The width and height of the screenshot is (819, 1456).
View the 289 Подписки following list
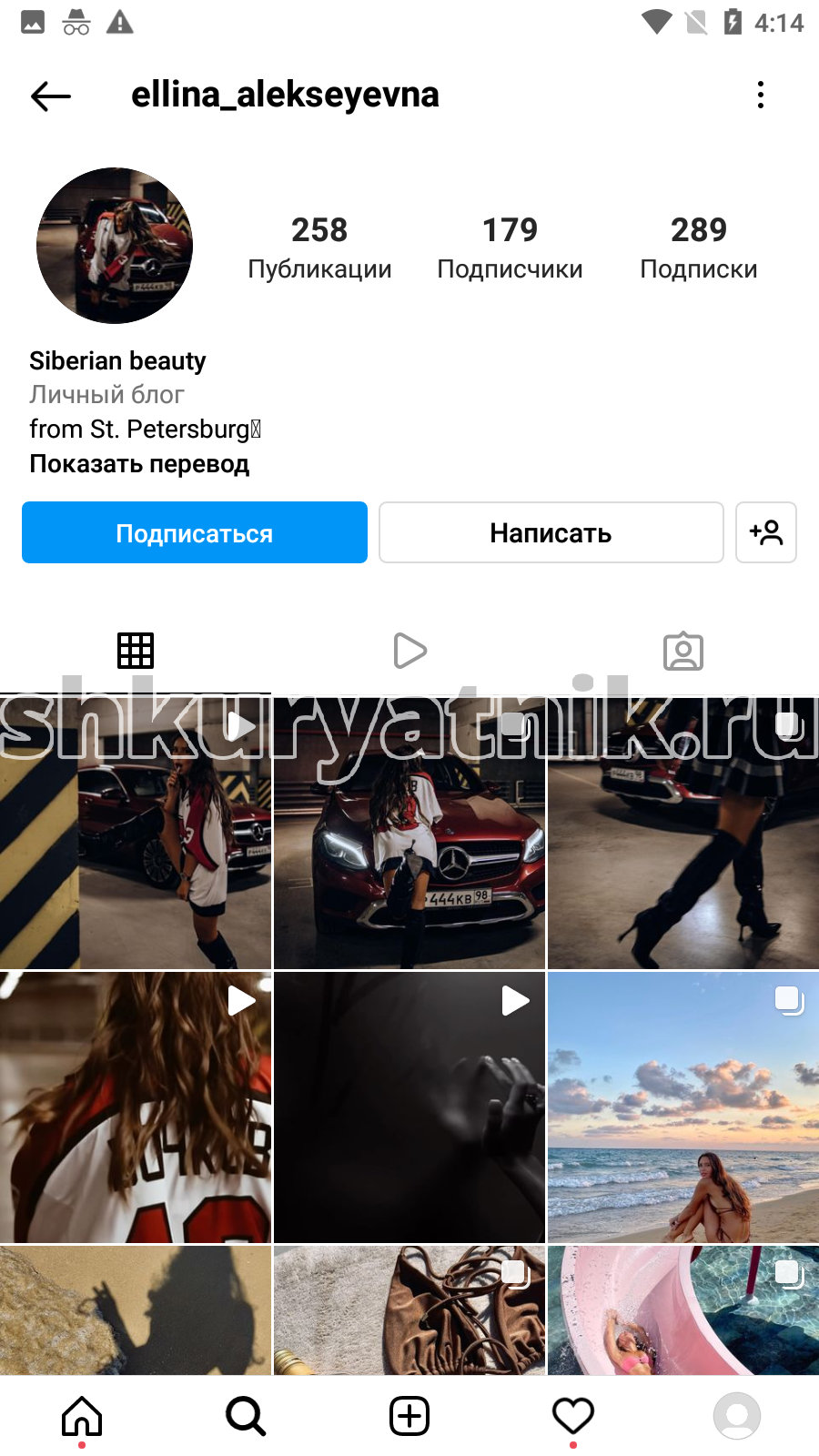[699, 248]
